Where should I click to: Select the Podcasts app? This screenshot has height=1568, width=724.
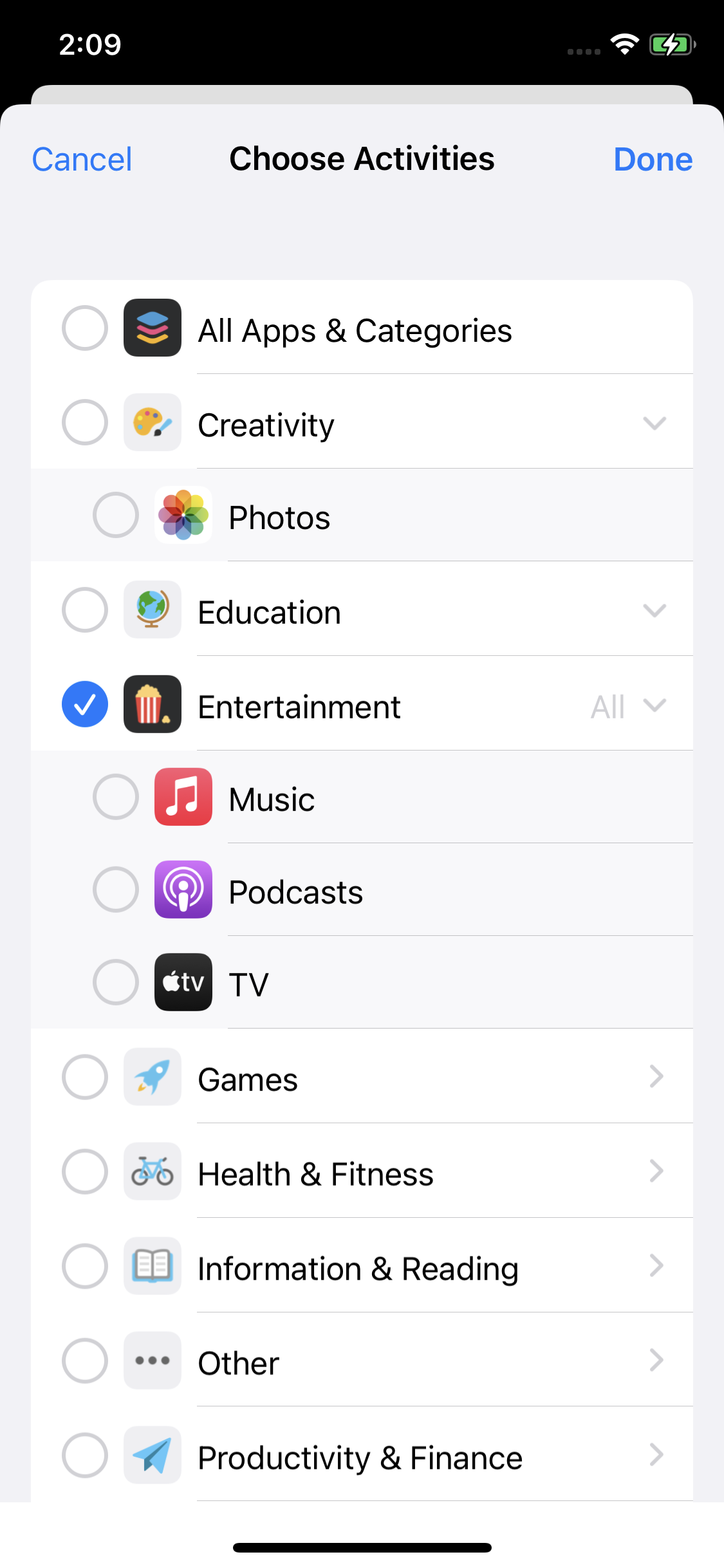click(116, 890)
